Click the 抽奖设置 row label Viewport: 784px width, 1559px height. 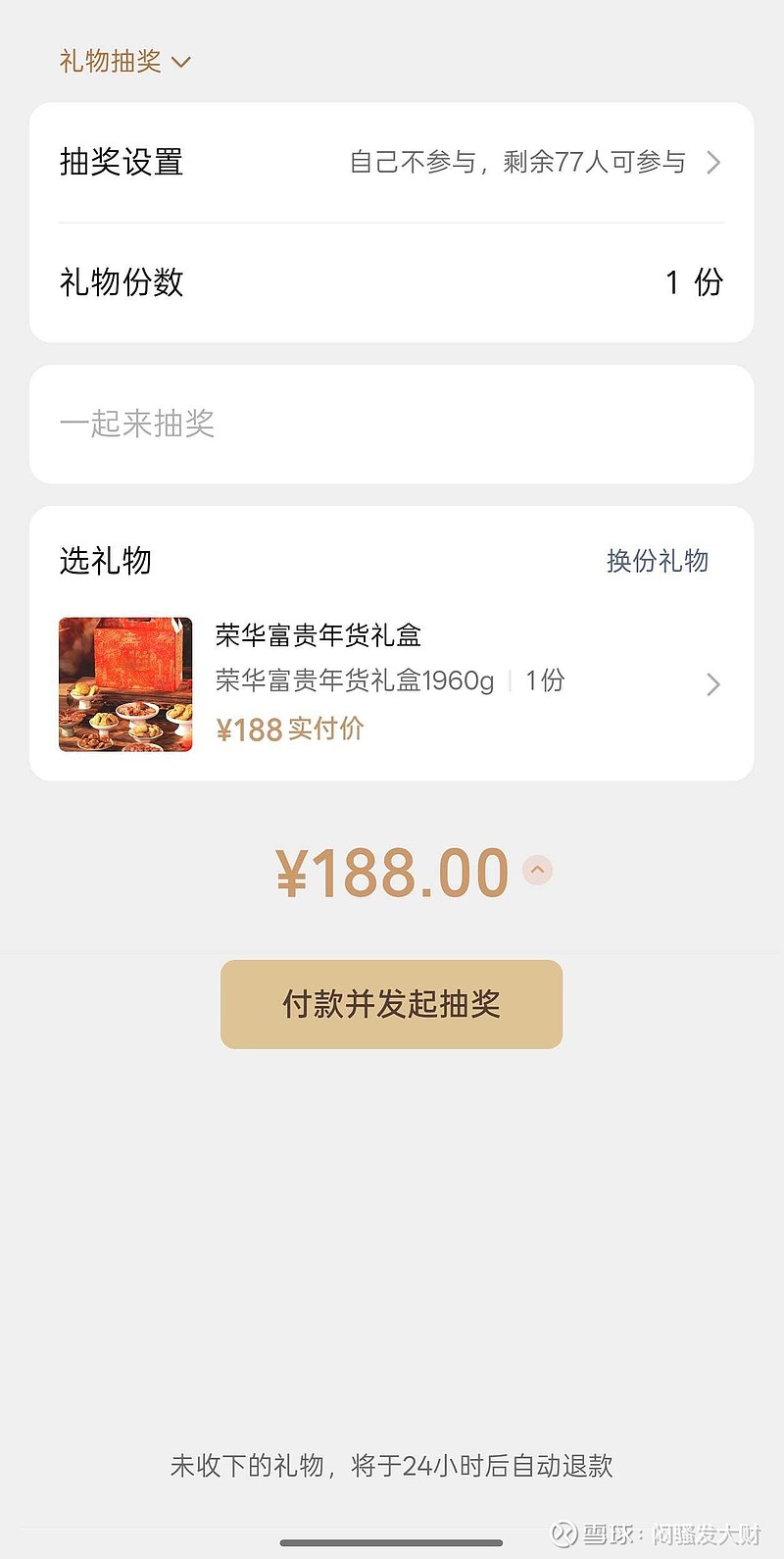coord(119,163)
